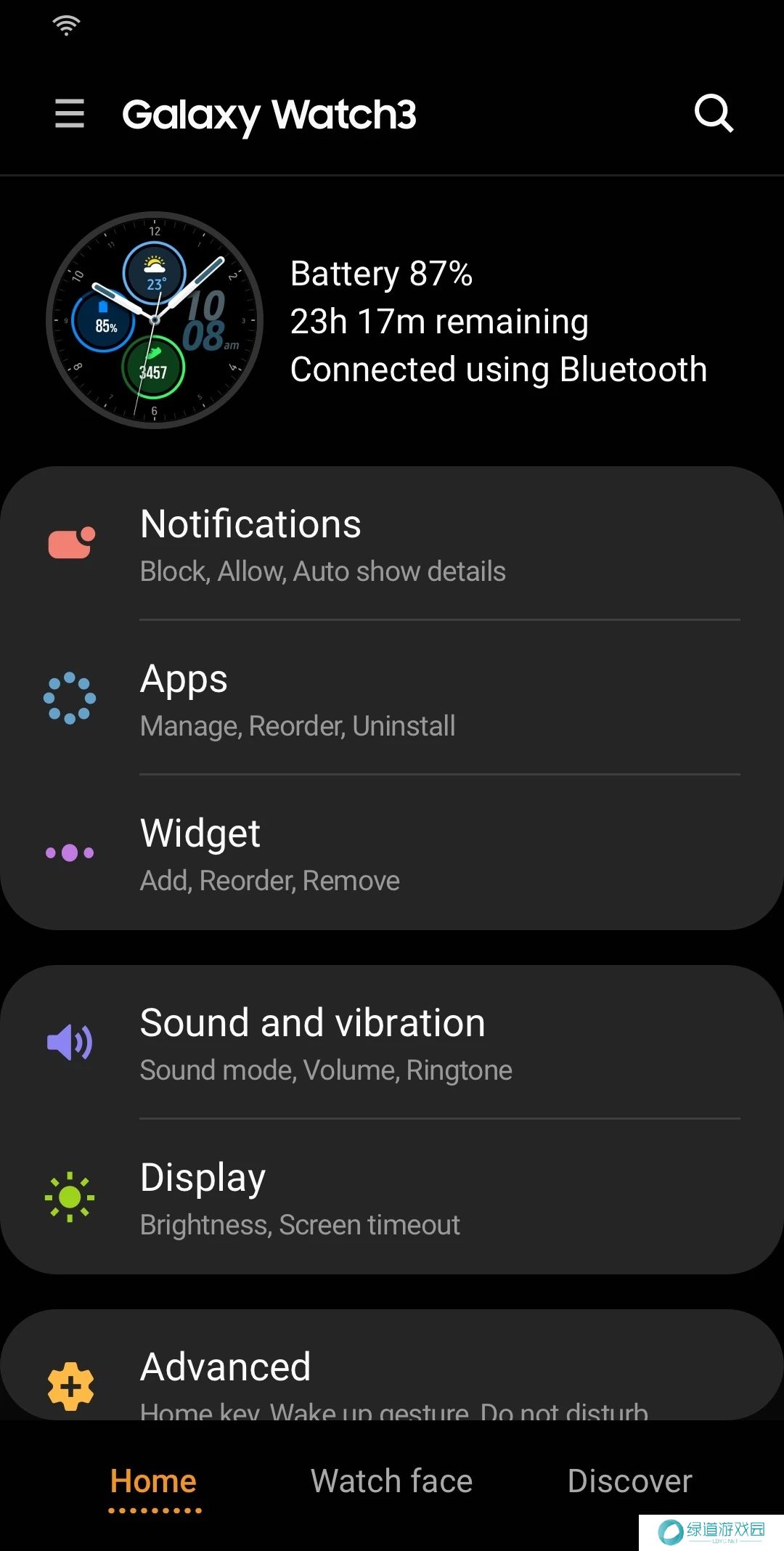Open the Apps management row

[392, 699]
